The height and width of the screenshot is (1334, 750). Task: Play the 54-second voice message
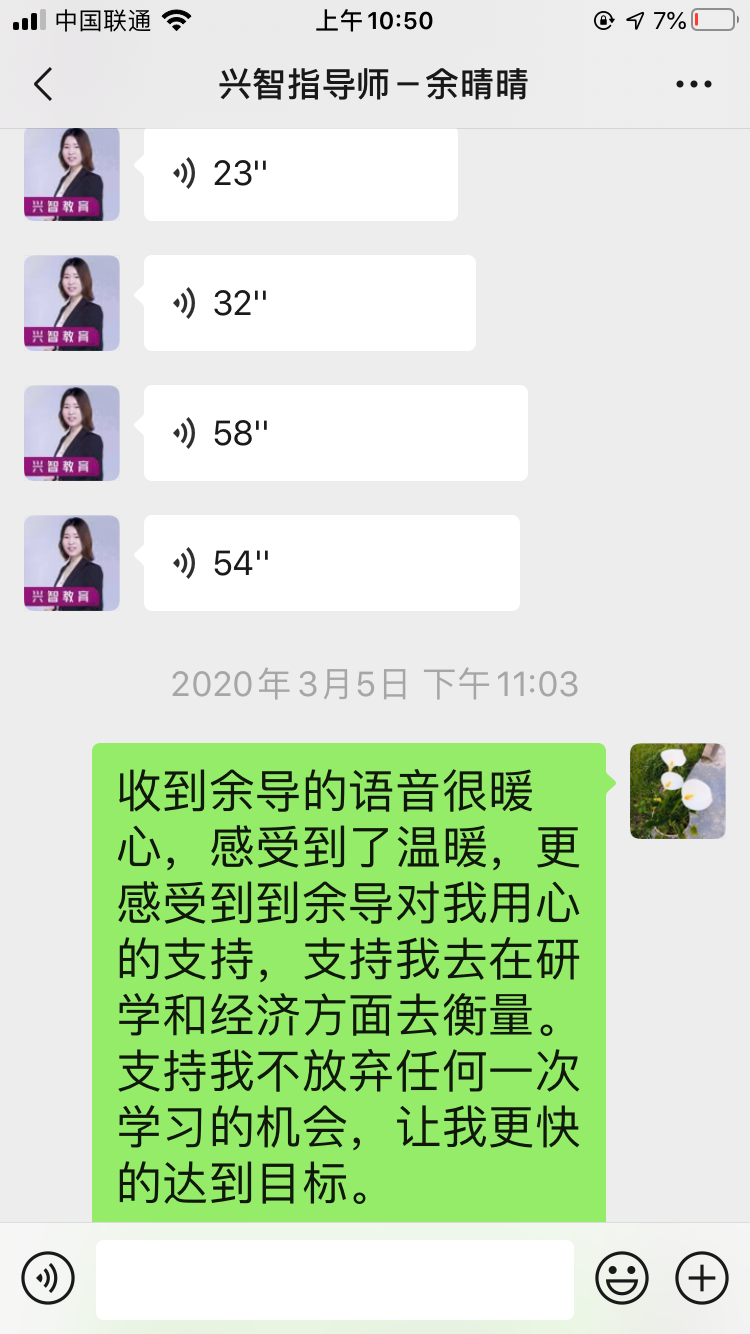pyautogui.click(x=331, y=564)
